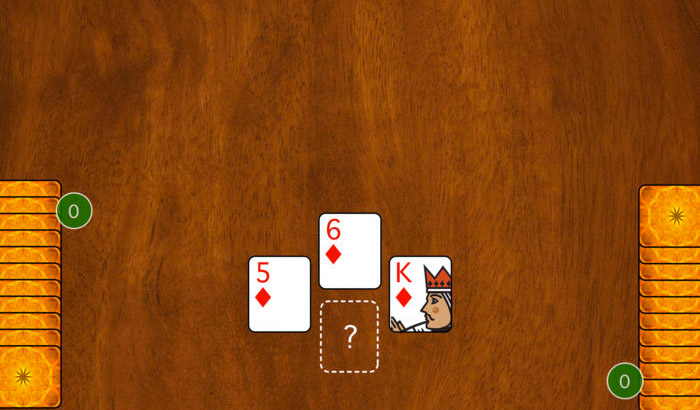Tap the empty question mark card slot
The image size is (700, 410).
[x=349, y=336]
